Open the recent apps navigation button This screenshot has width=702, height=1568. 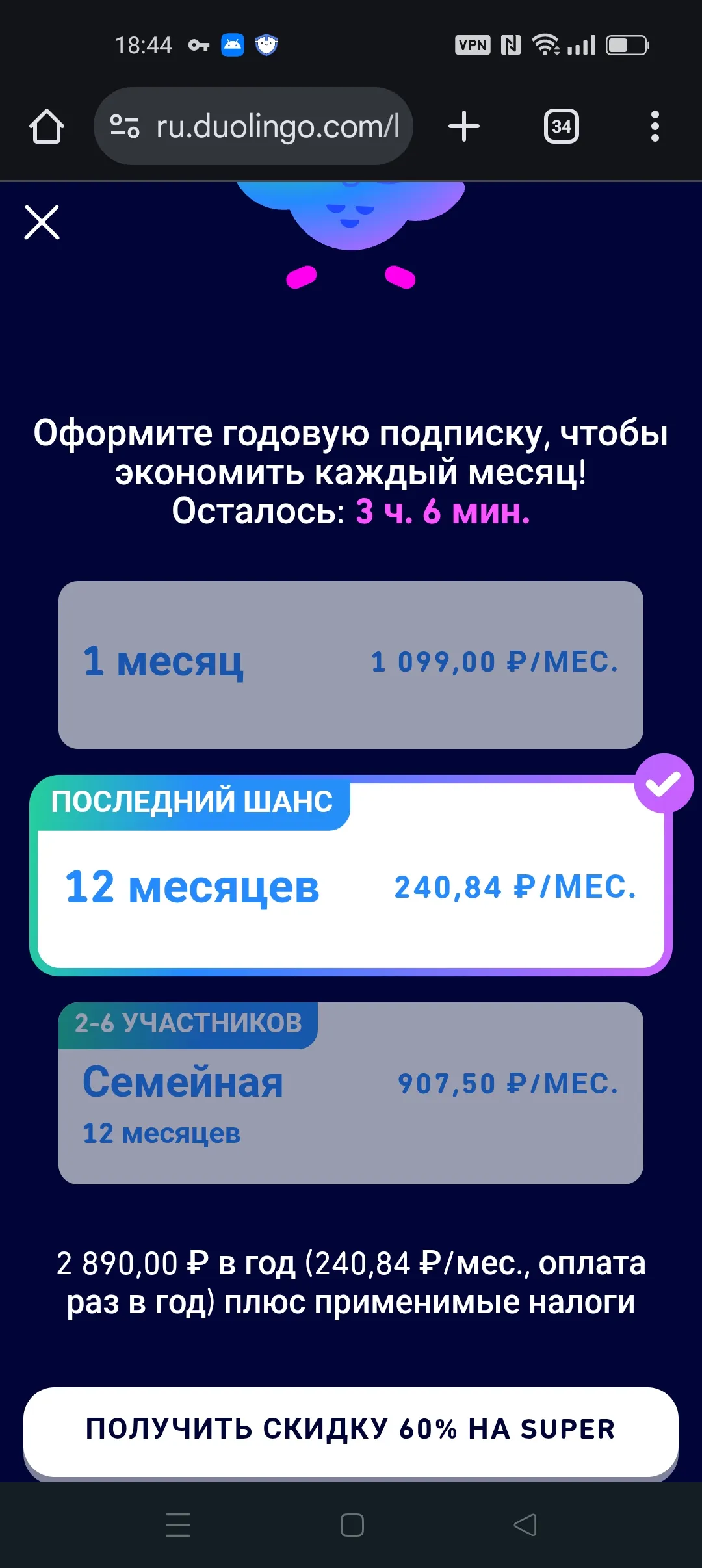tap(179, 1526)
